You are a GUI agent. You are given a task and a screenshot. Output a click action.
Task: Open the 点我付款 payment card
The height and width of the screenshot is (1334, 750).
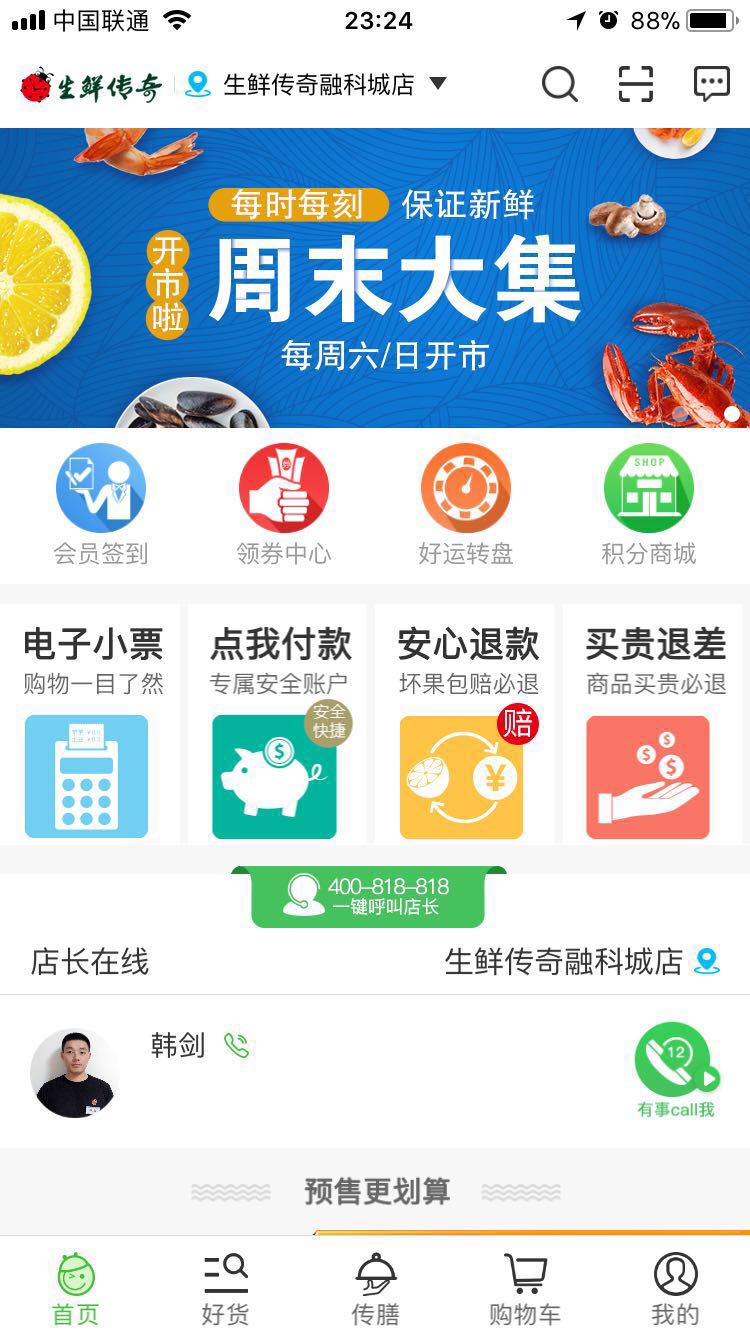[279, 725]
